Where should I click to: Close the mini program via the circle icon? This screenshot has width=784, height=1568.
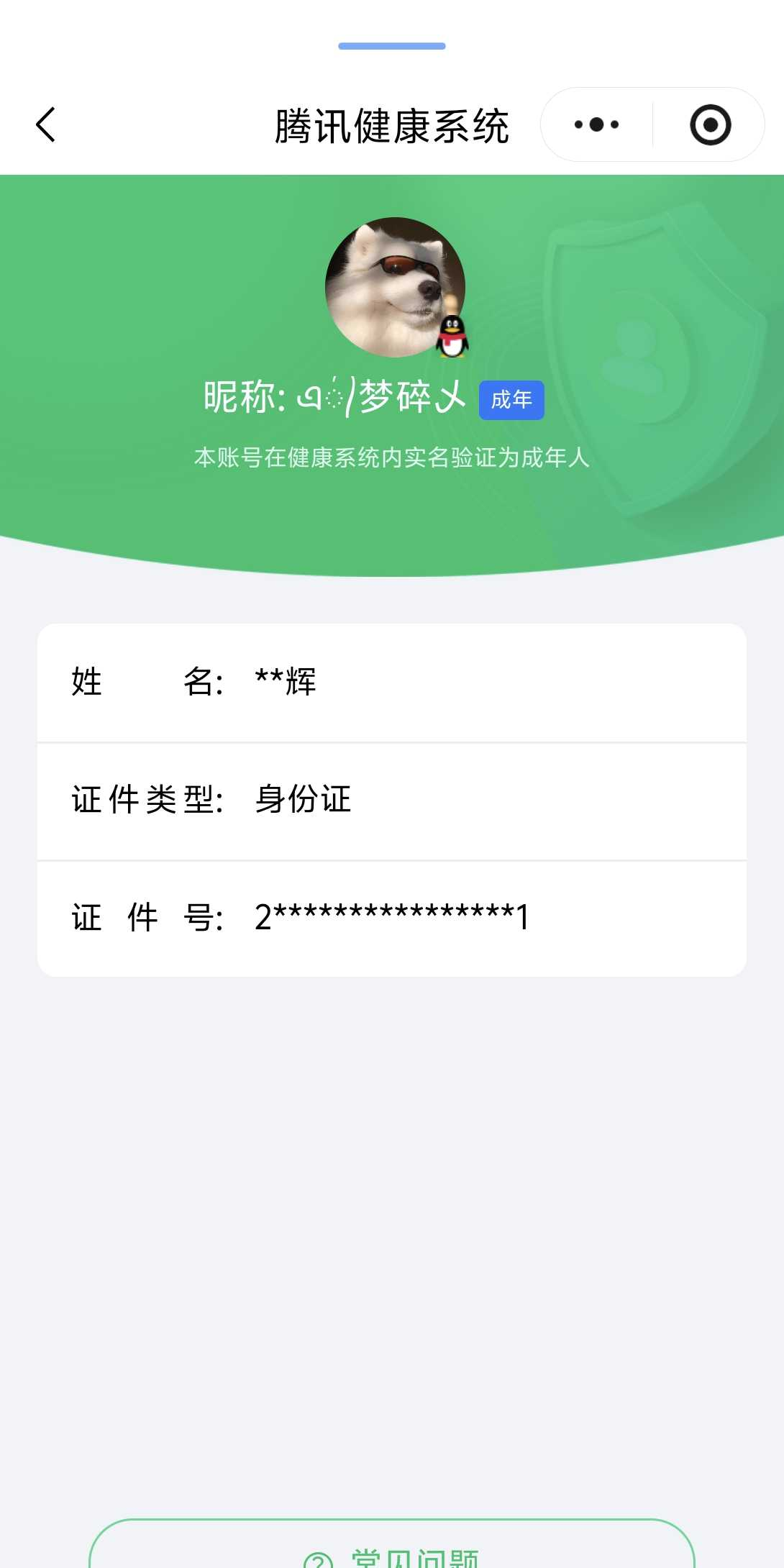[708, 124]
